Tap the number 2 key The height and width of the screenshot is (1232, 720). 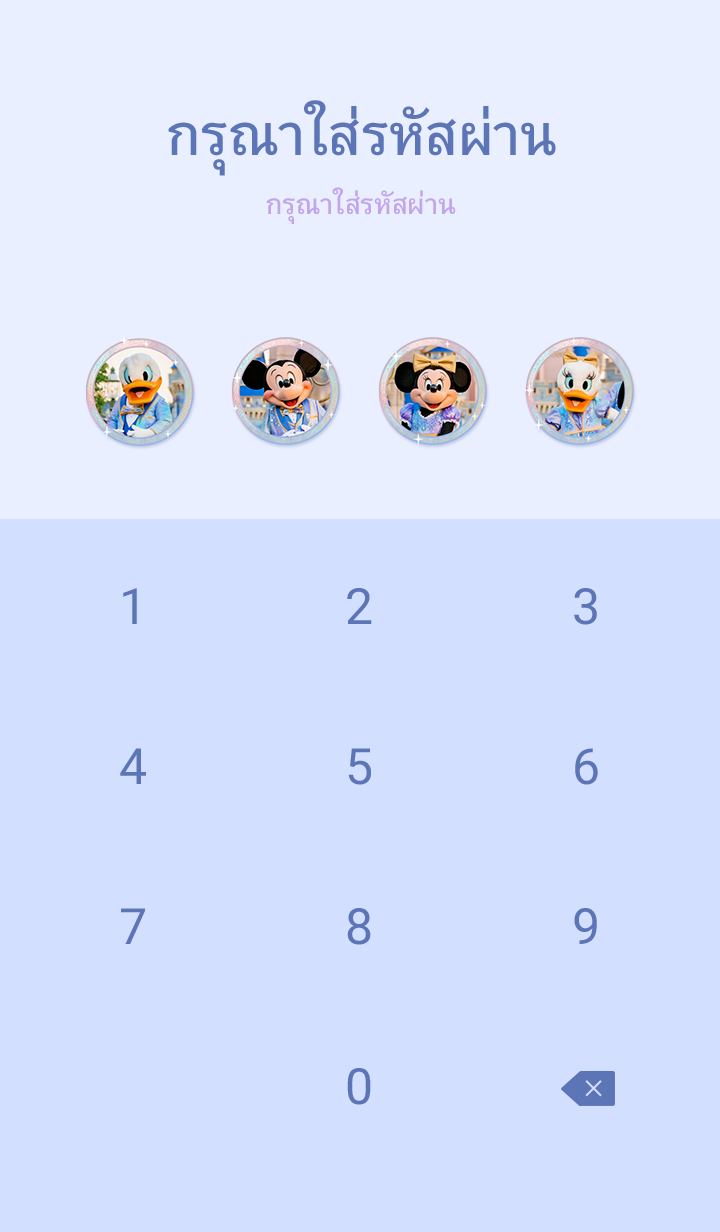[x=359, y=607]
